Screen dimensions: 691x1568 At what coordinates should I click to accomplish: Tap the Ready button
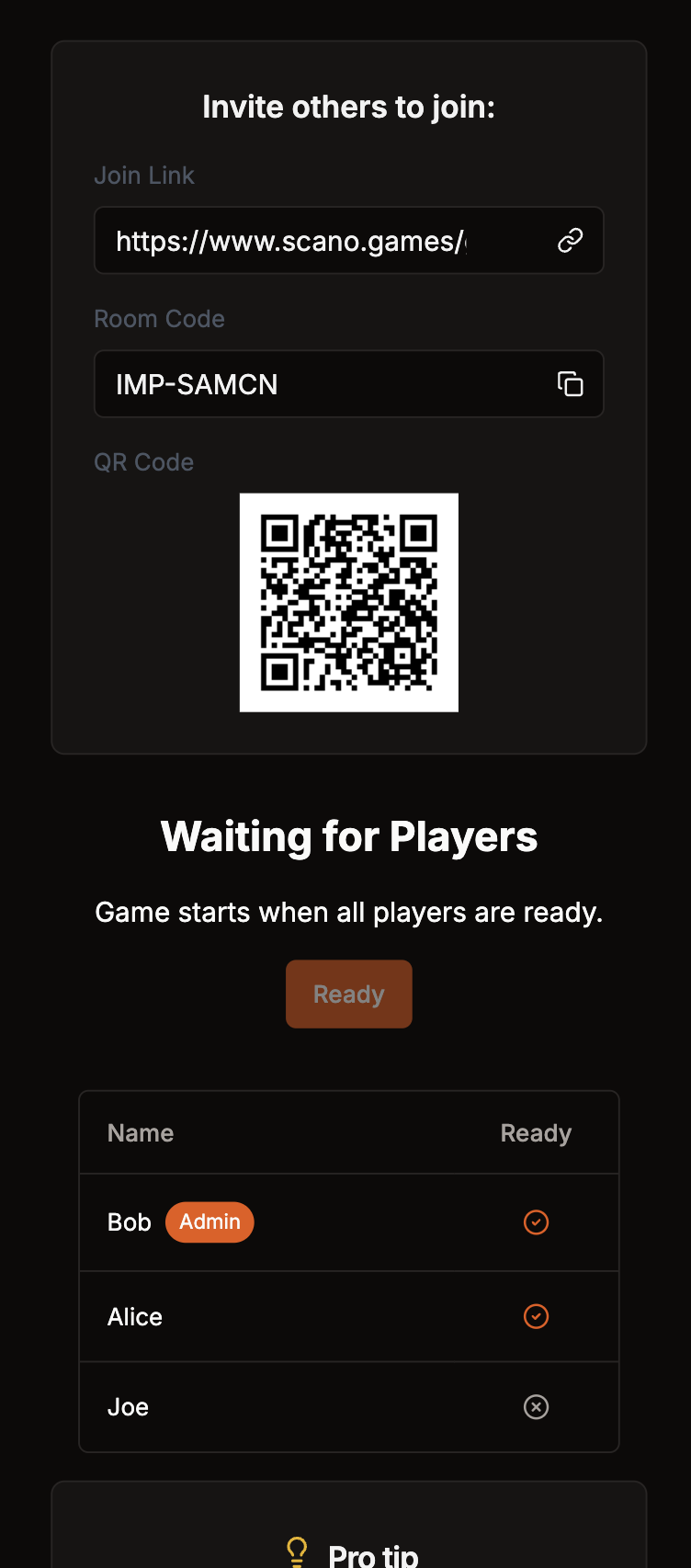coord(348,994)
